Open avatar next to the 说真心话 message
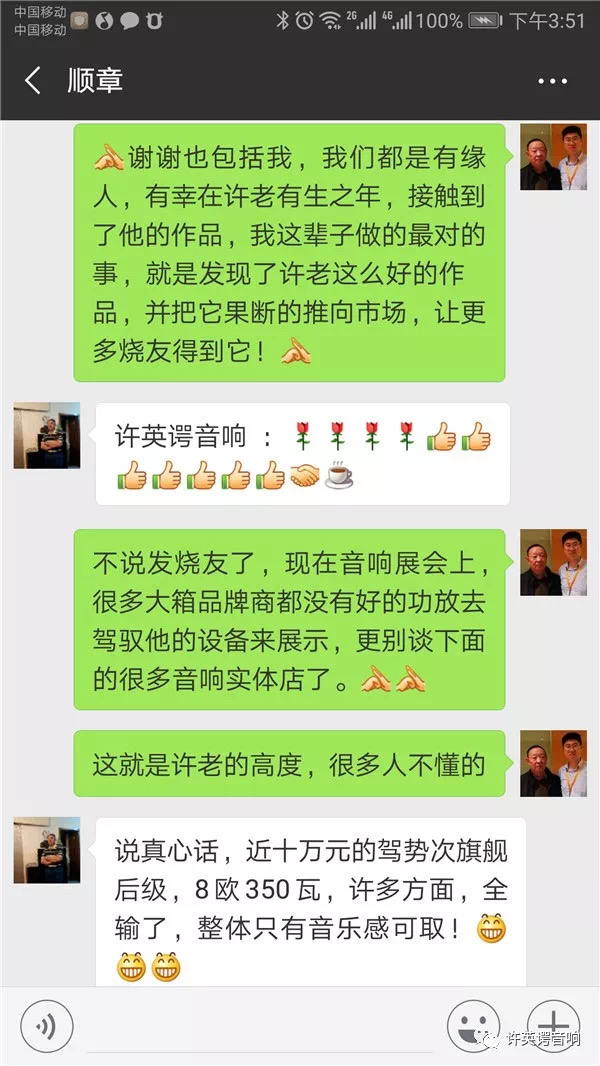 click(47, 850)
